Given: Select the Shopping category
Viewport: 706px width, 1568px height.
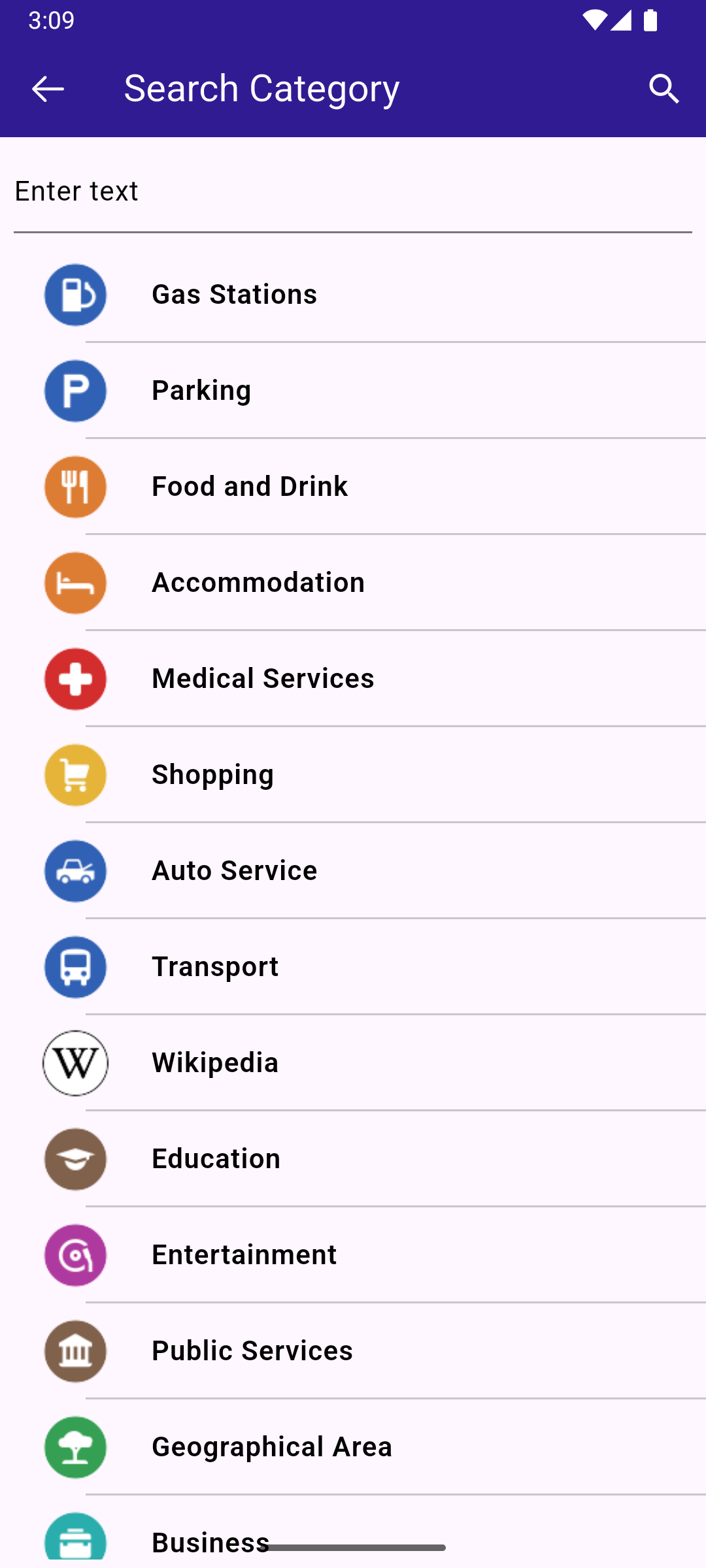Looking at the screenshot, I should pyautogui.click(x=353, y=775).
